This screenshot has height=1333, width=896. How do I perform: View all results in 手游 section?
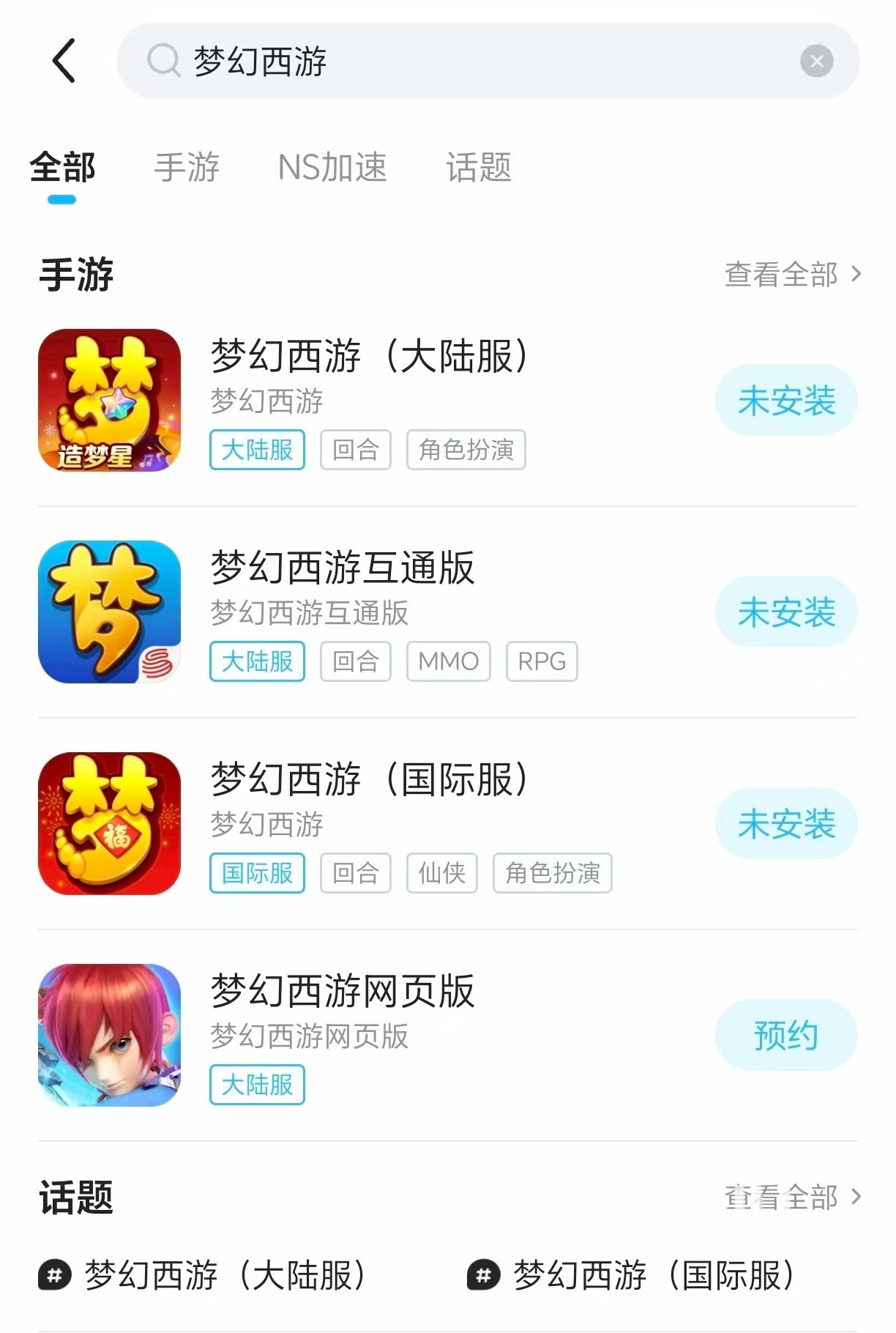pyautogui.click(x=792, y=275)
